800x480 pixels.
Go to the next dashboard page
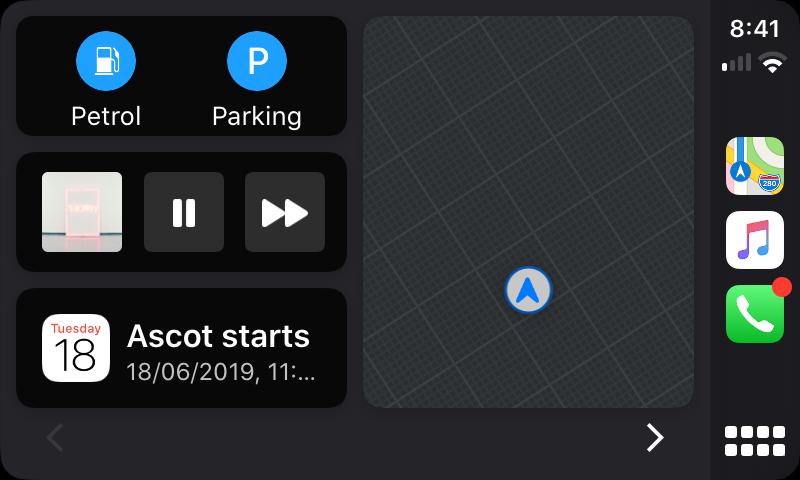[654, 437]
